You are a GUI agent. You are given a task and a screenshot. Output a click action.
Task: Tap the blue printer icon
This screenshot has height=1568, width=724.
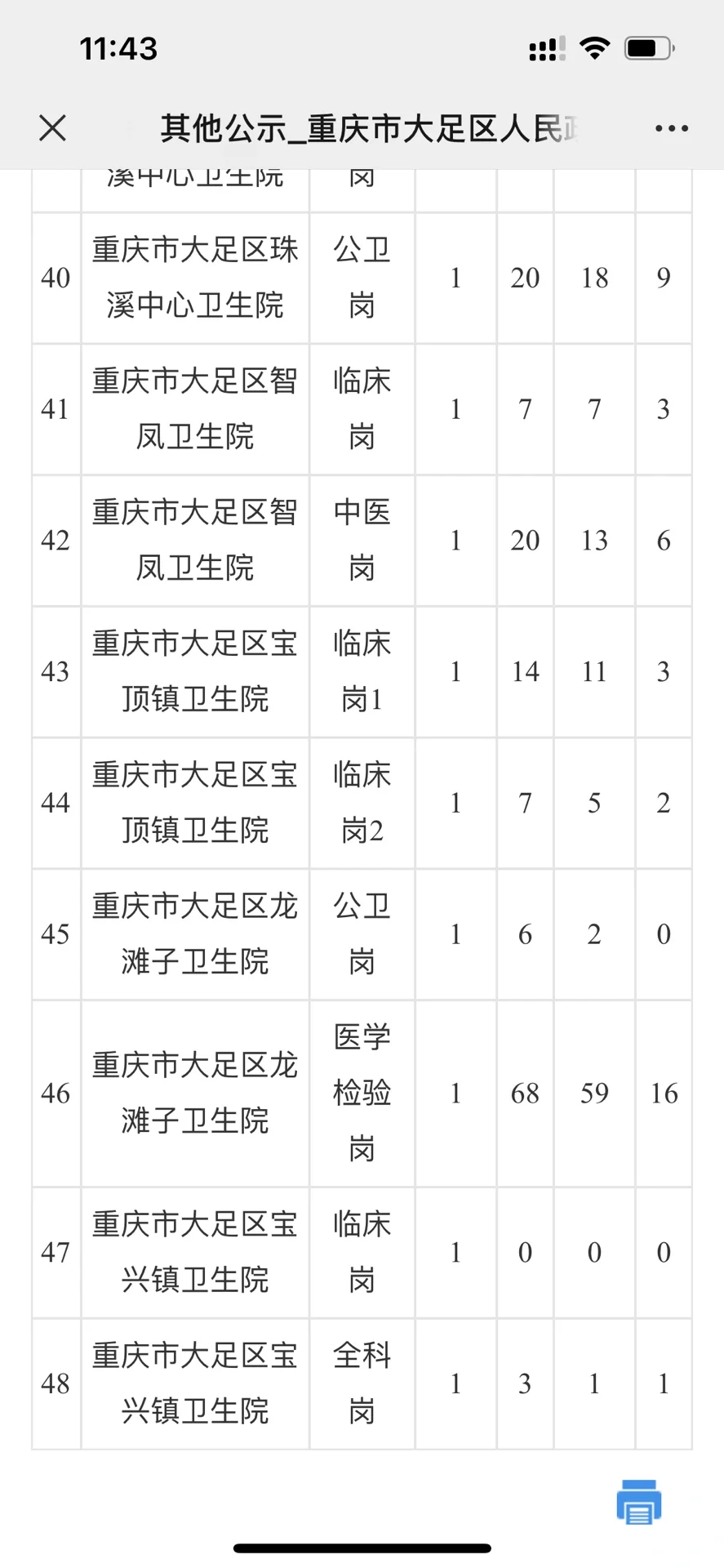639,1502
